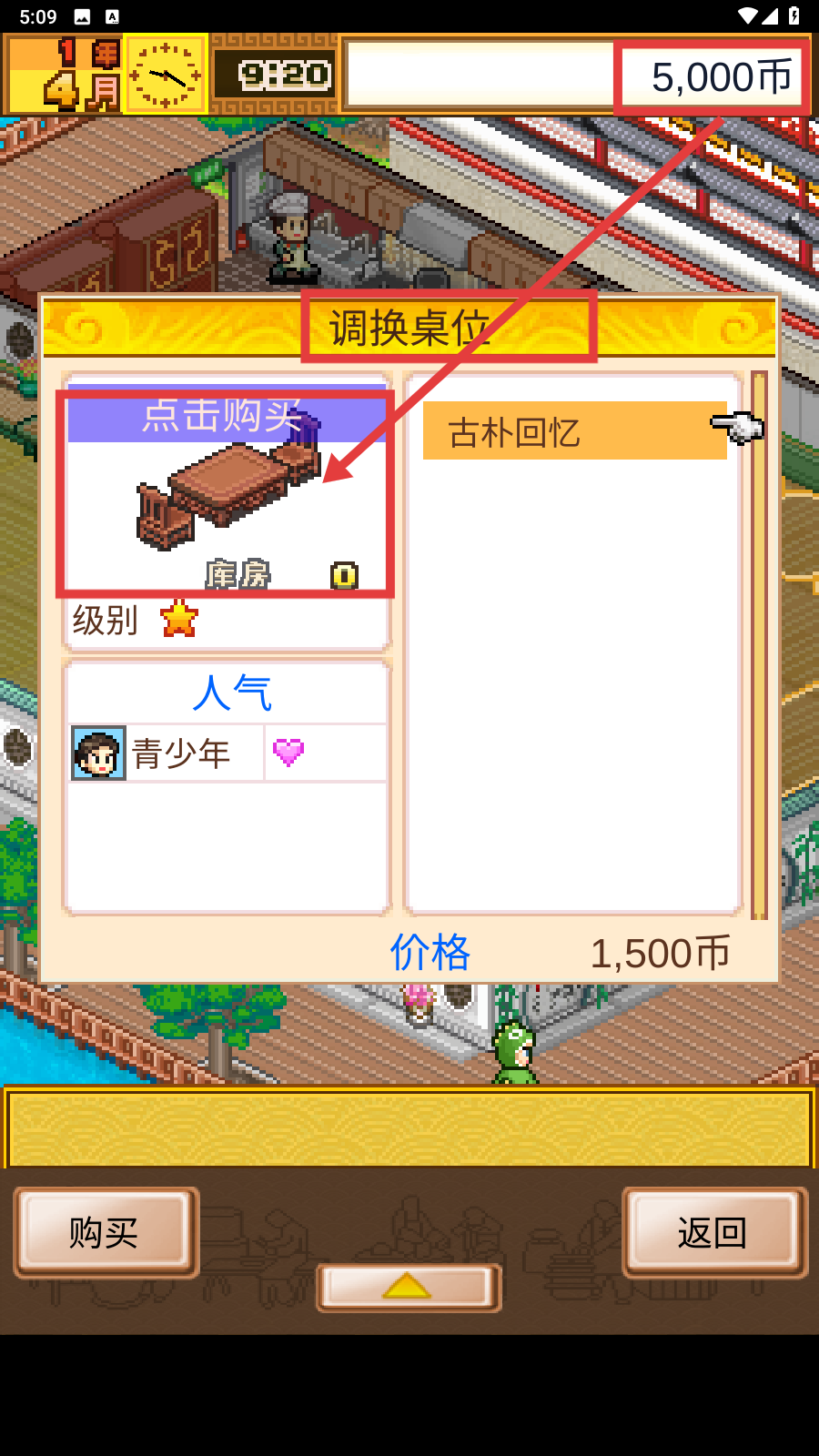Expand the panel with the yellow up arrow

408,1287
